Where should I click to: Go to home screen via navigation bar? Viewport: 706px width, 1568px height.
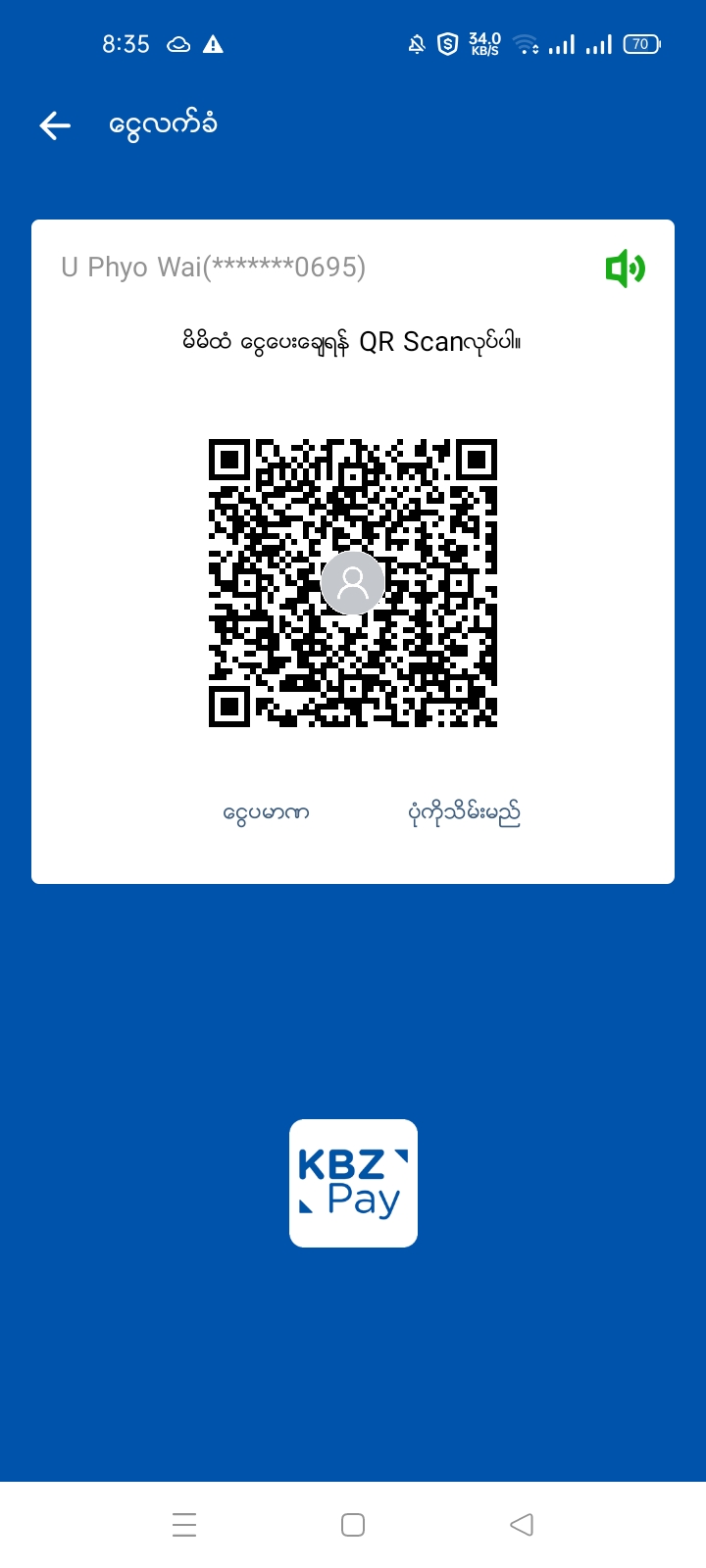[x=353, y=1524]
